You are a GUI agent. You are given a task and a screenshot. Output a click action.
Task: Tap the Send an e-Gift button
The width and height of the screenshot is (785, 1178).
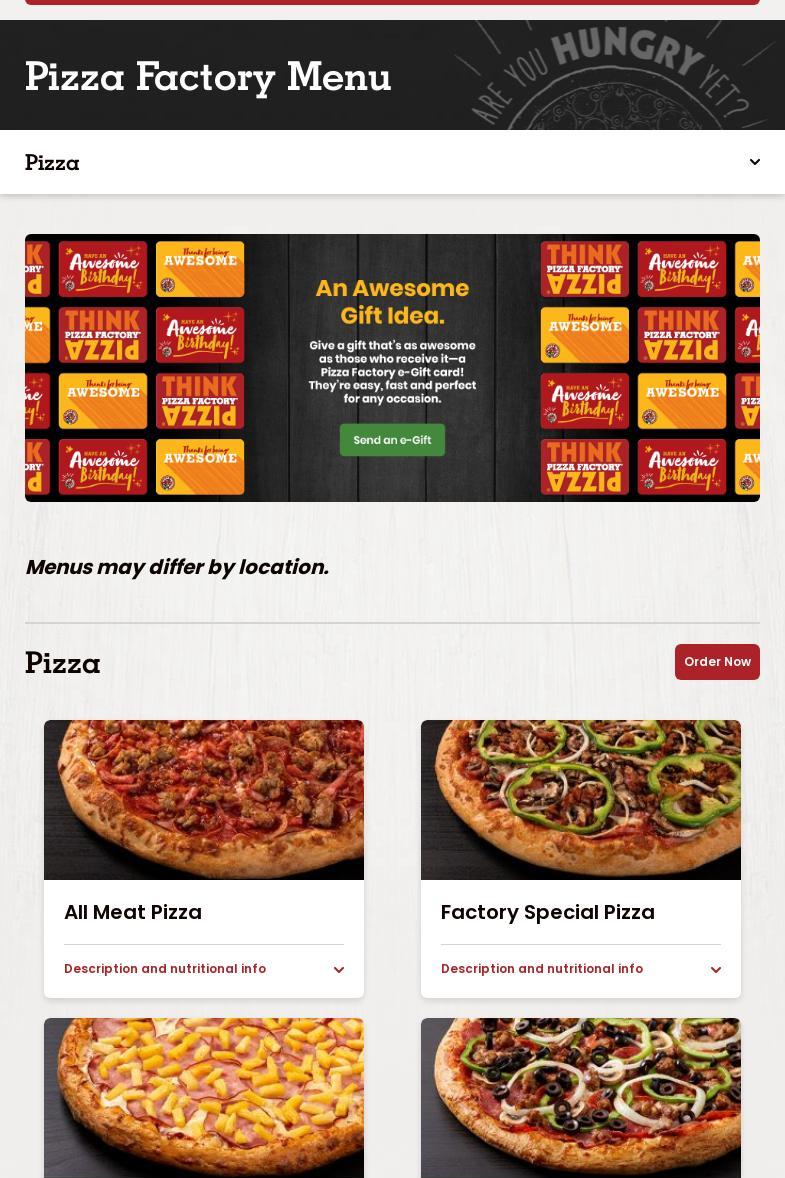(392, 440)
